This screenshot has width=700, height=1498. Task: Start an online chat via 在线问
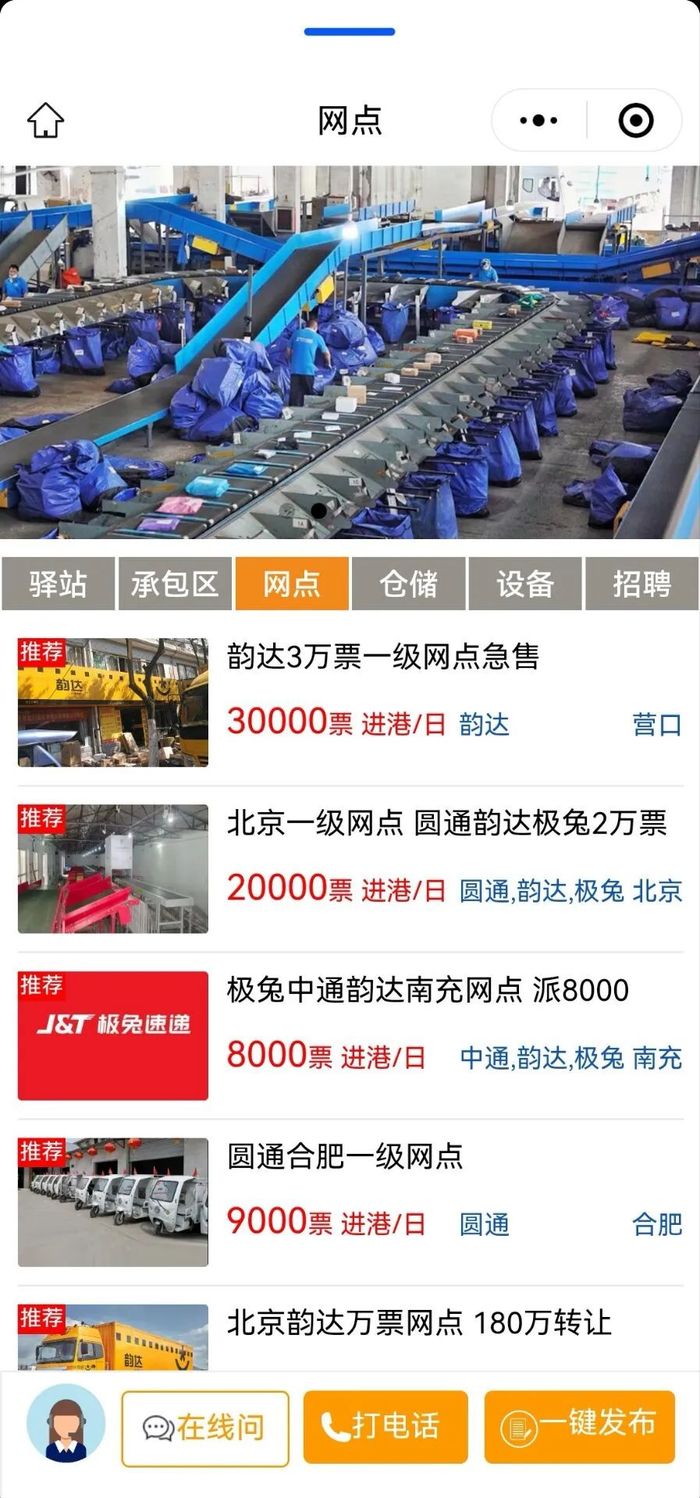coord(205,1427)
